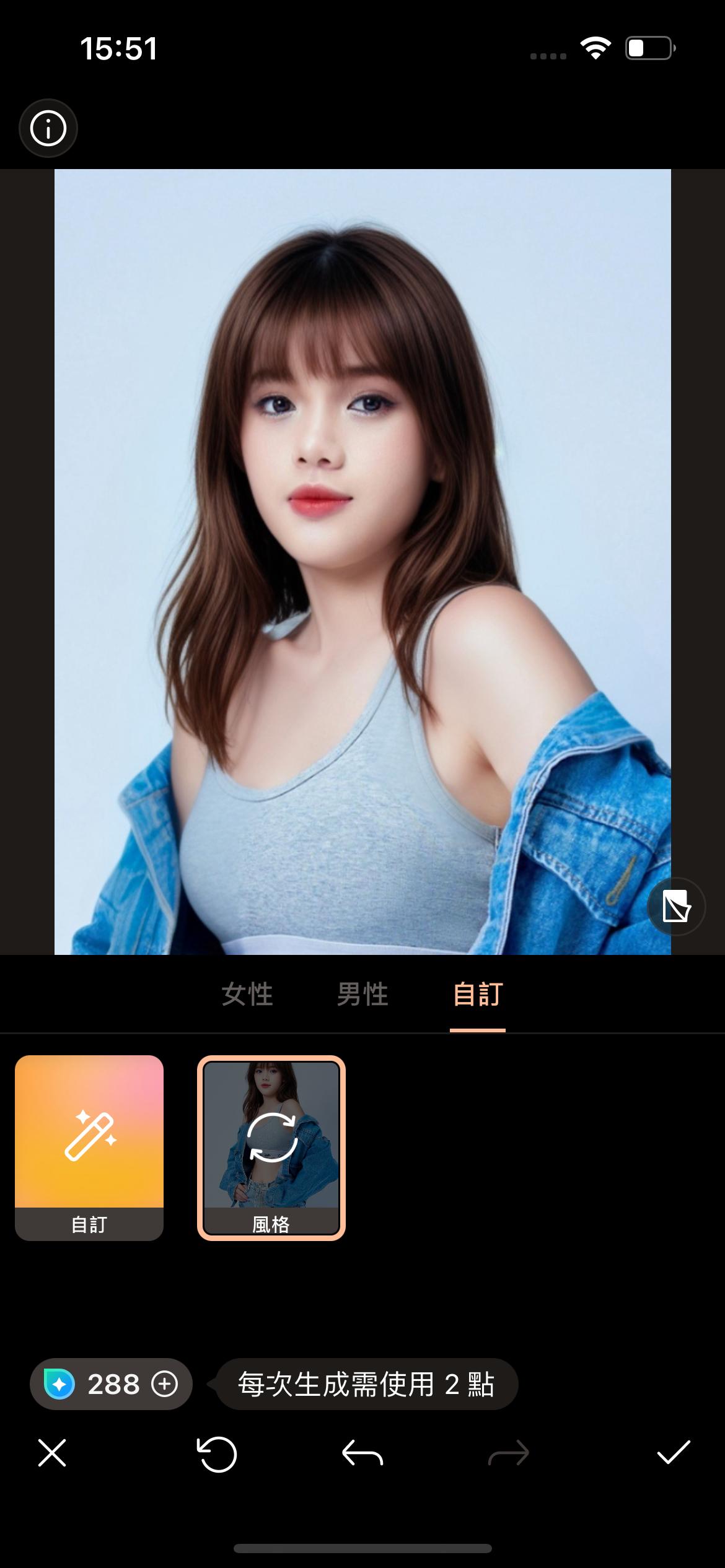This screenshot has width=725, height=1568.
Task: Select the 自訂 tab
Action: pos(477,995)
